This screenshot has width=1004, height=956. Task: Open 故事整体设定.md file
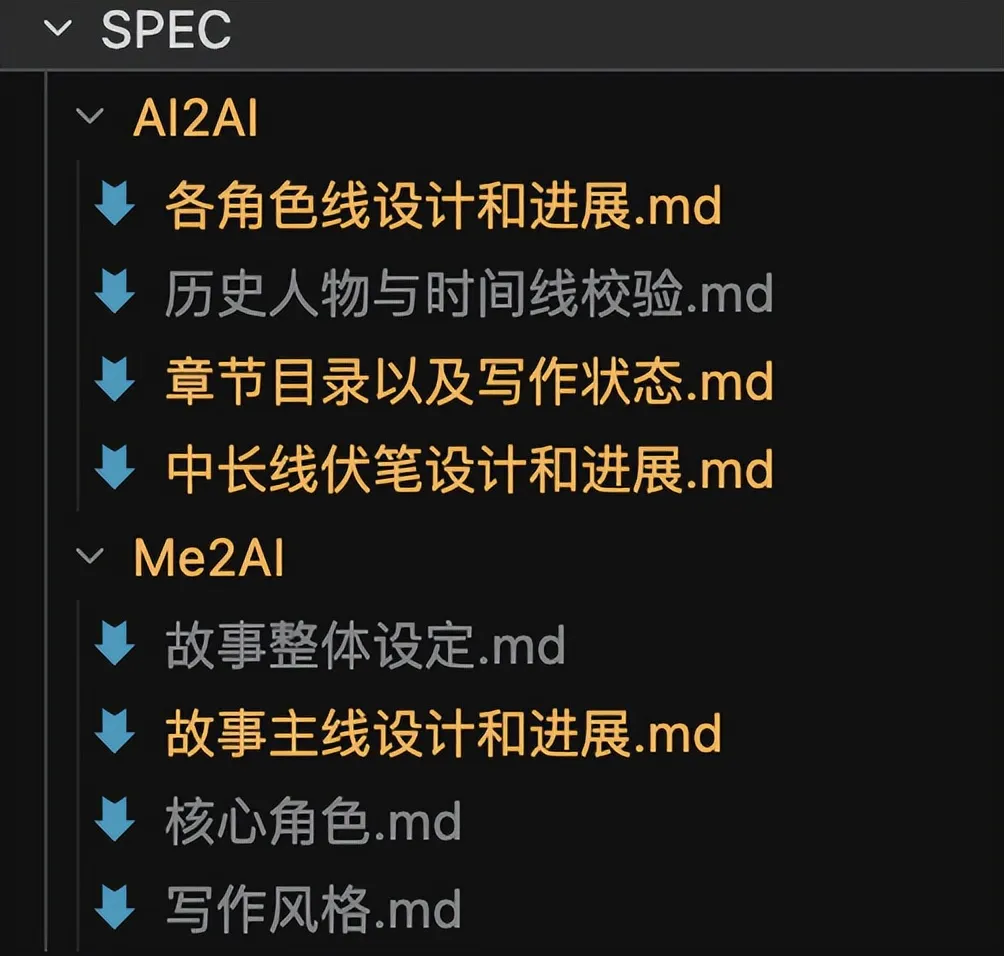[365, 646]
